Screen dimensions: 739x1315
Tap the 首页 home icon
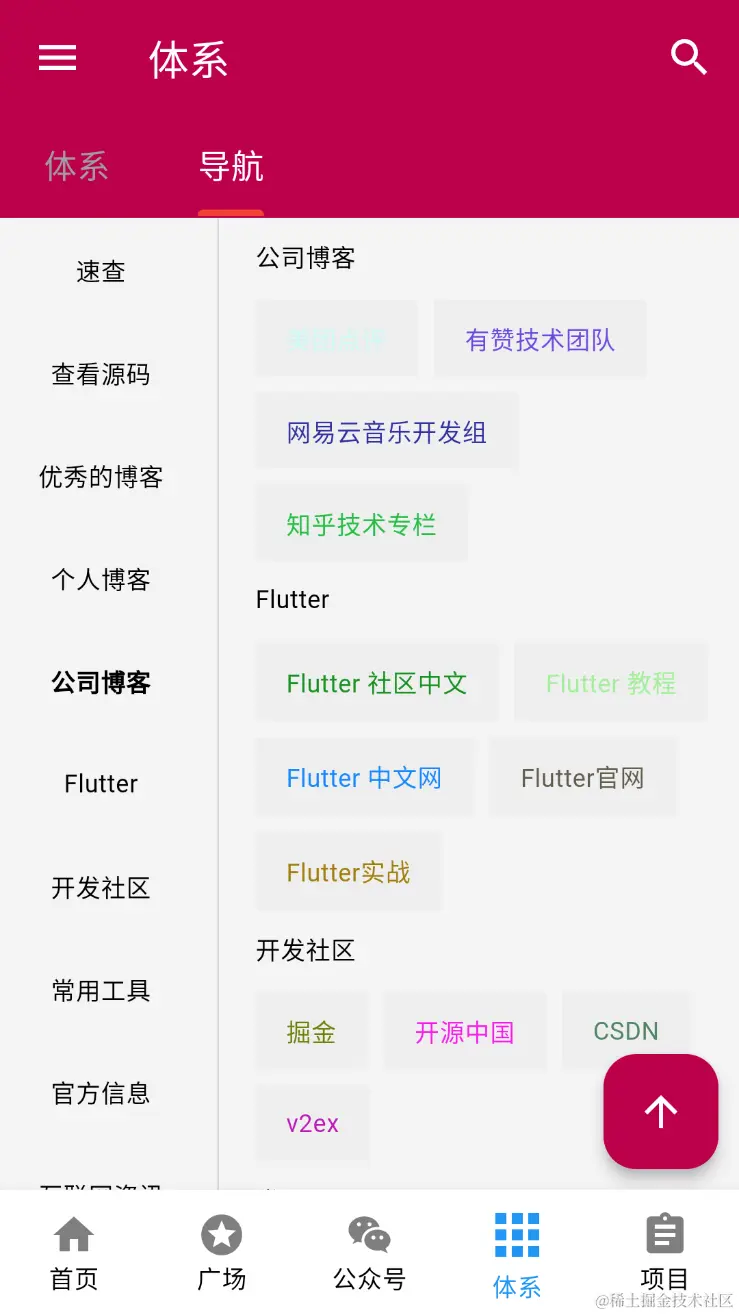[73, 1250]
